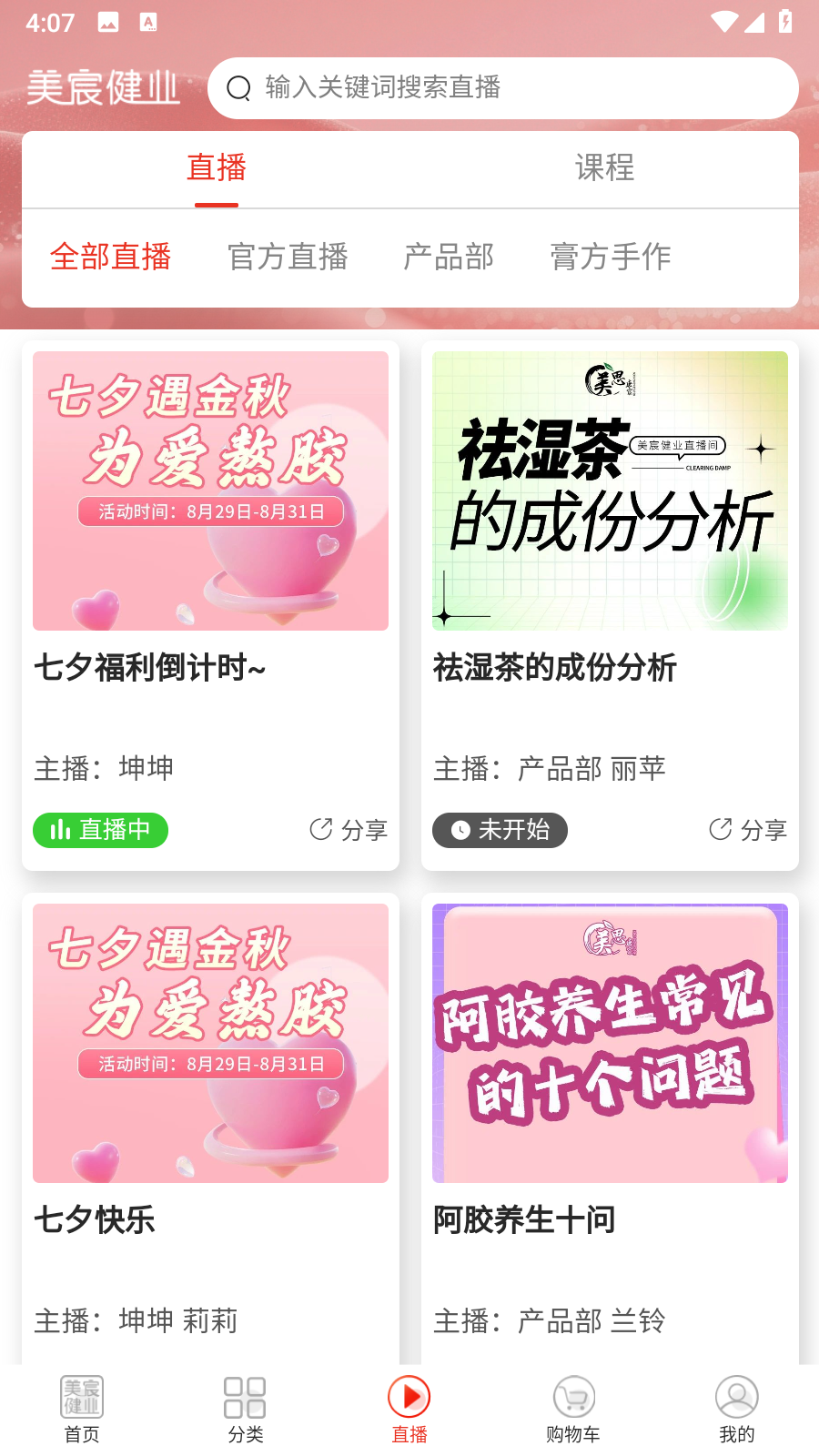The width and height of the screenshot is (819, 1456).
Task: Open 祛湿茶的成份分析 stream card
Action: 610,491
